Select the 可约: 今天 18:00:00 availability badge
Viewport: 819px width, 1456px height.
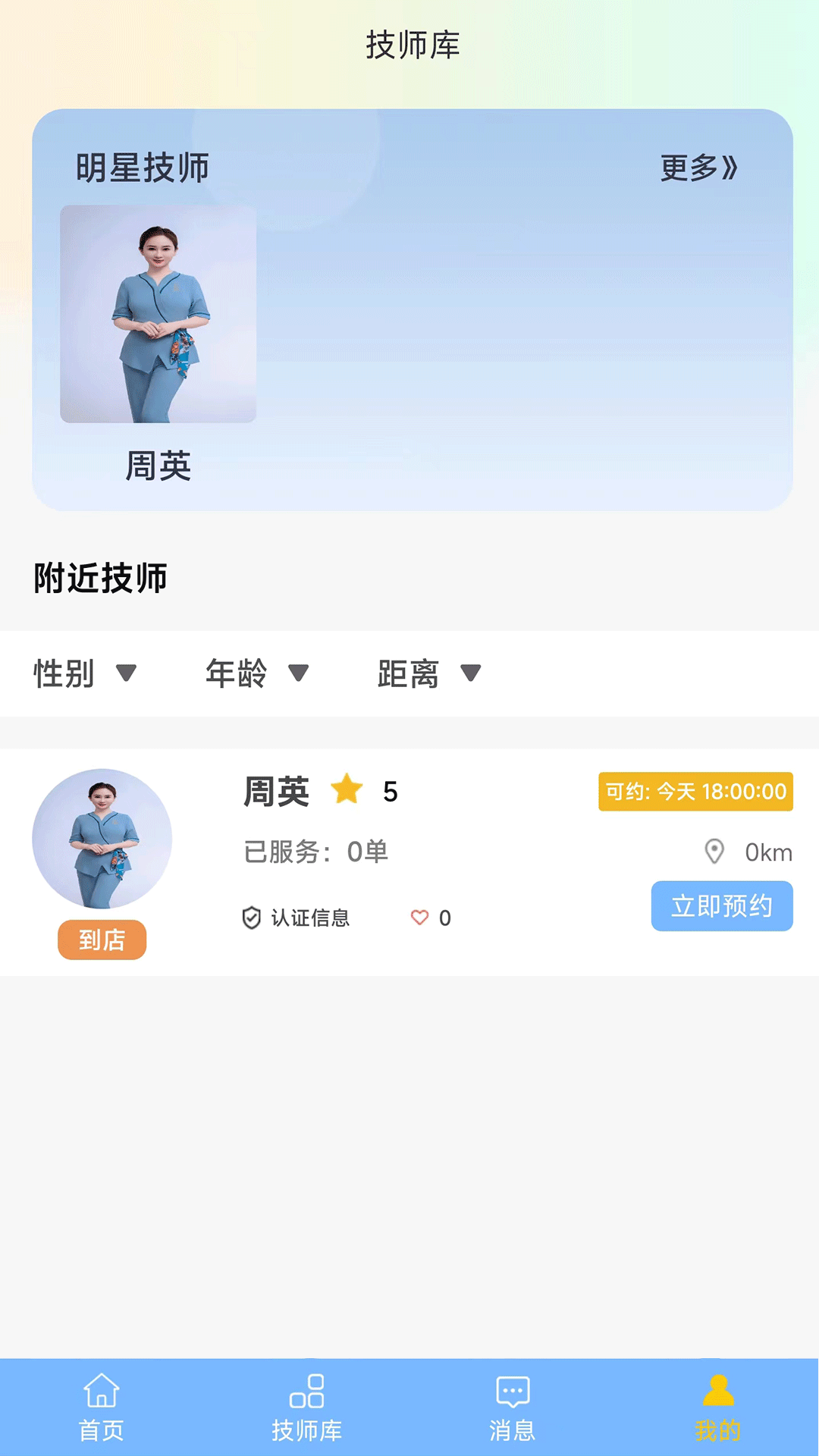click(694, 791)
